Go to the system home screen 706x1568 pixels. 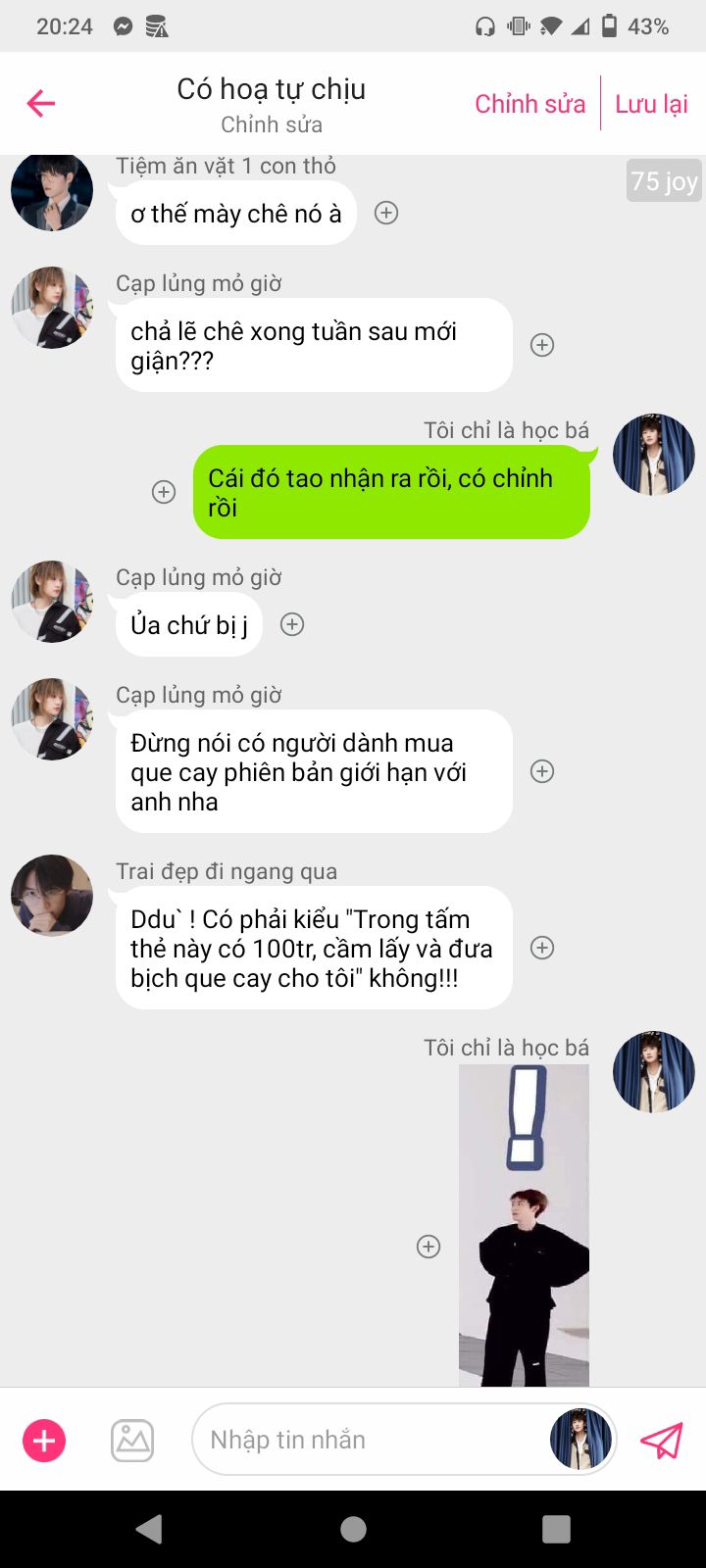353,1529
